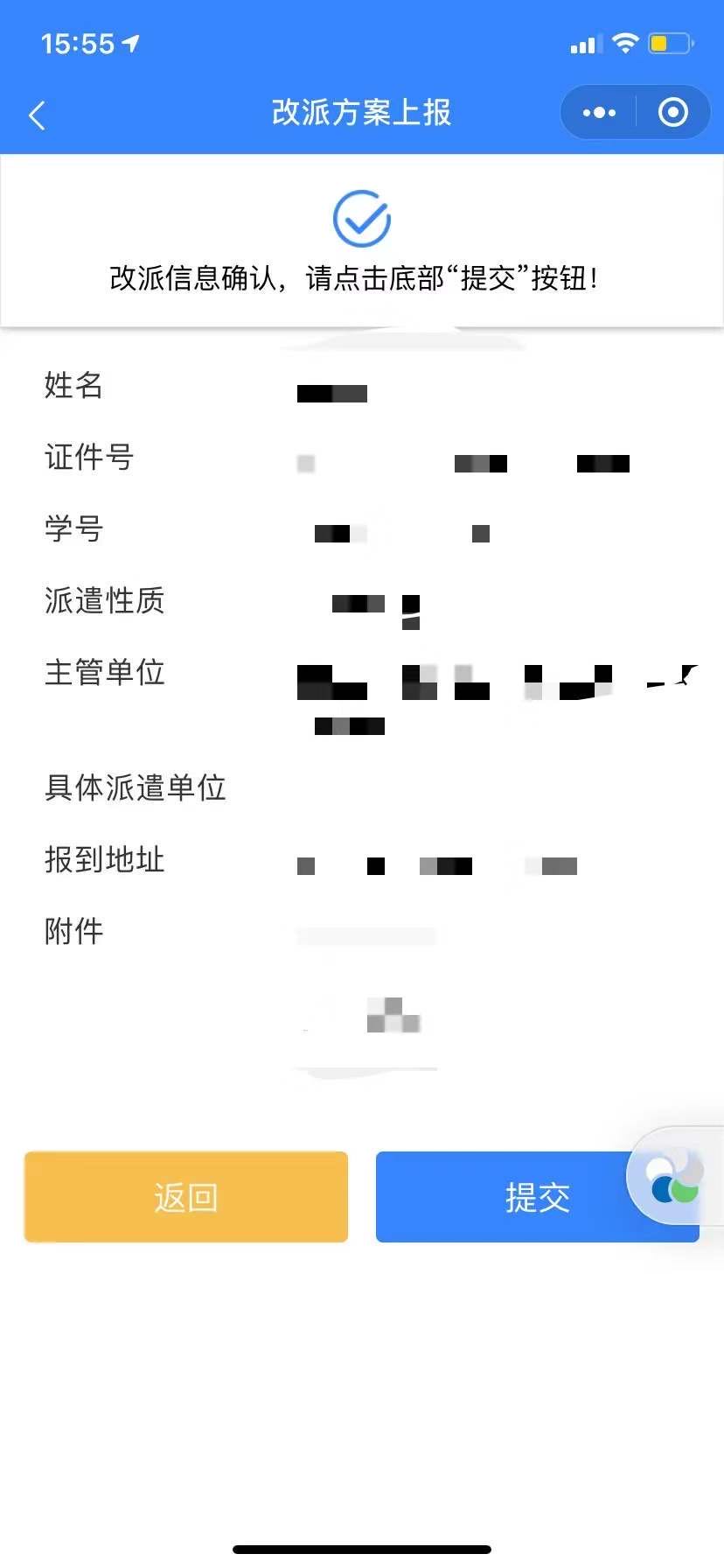
Task: Close the mini program via circle icon
Action: (x=672, y=113)
